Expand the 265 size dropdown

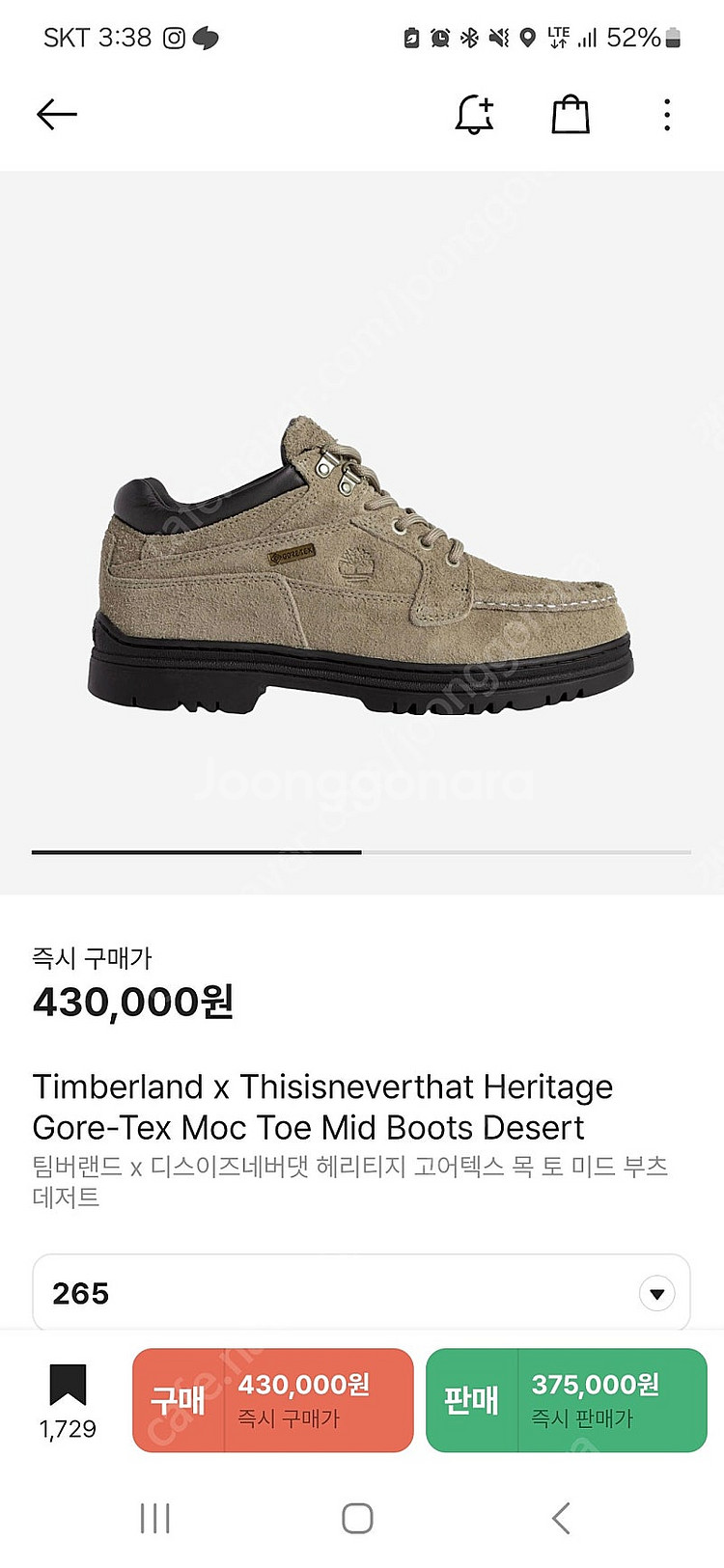pos(656,1293)
